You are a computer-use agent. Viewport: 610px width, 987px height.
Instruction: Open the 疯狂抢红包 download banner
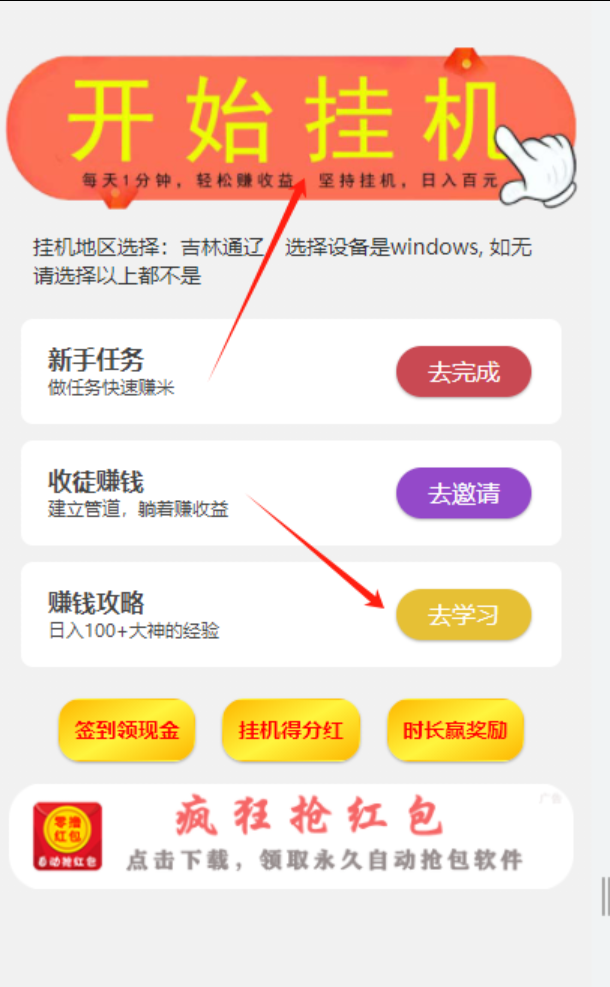(290, 836)
